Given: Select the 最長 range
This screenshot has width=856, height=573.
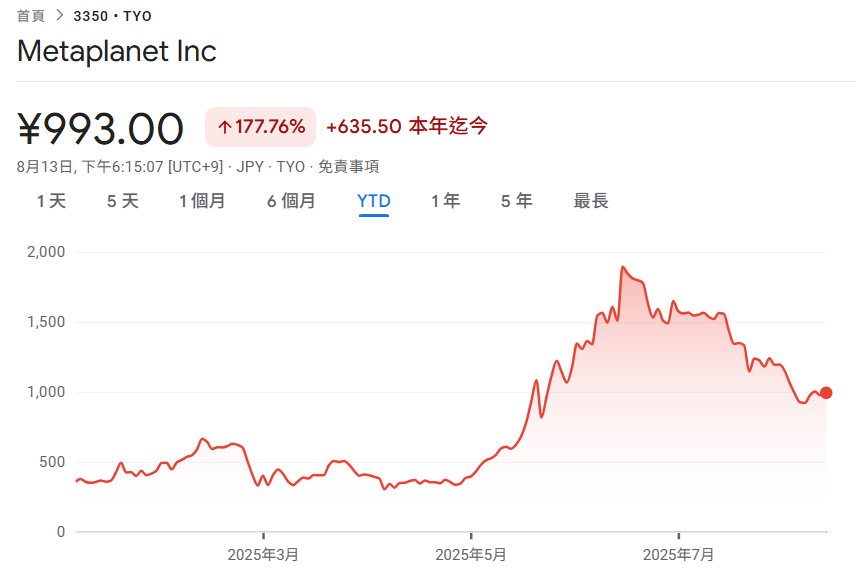Looking at the screenshot, I should tap(591, 201).
